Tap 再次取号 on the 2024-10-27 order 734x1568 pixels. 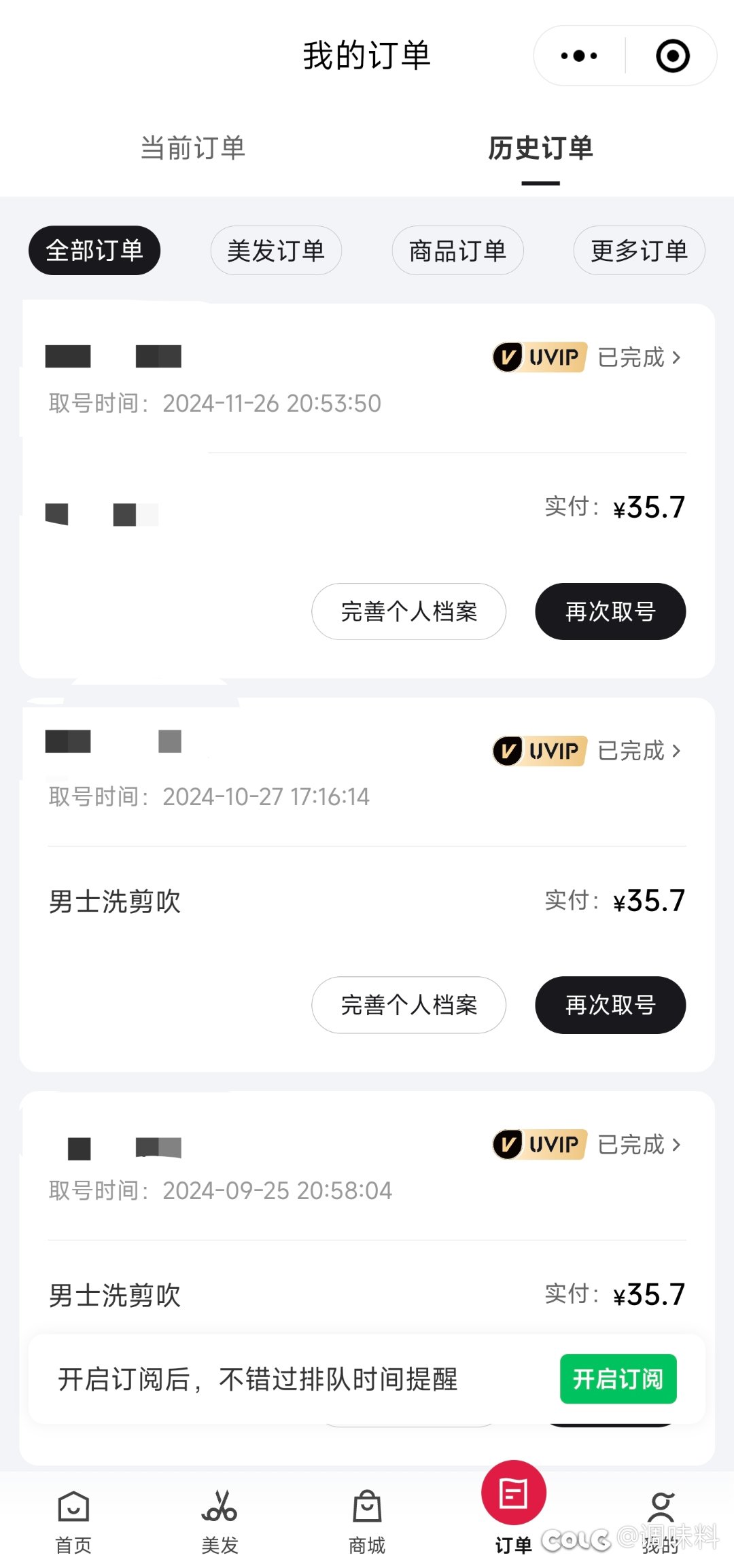pyautogui.click(x=610, y=1005)
